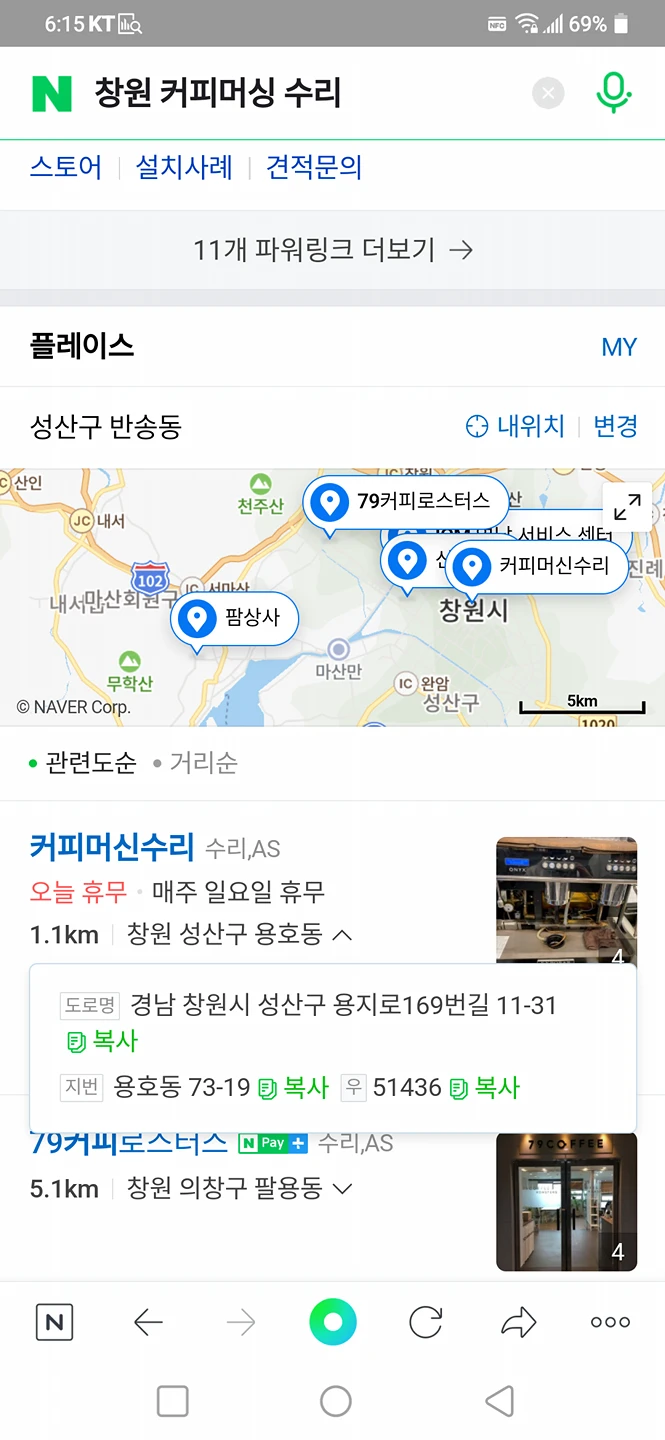Show 11개 파워링크 더보기
Screen dimensions: 665x1440
coord(332,250)
